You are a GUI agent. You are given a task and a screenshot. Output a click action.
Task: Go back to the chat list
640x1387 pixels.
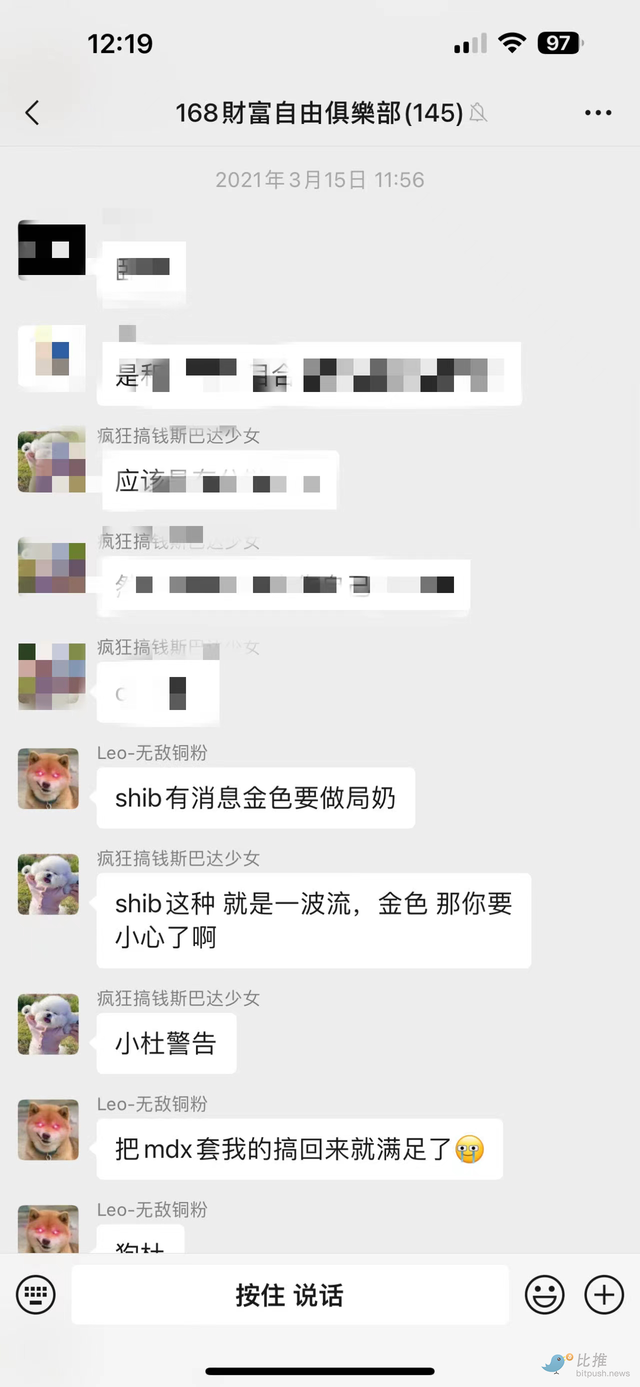tap(32, 113)
